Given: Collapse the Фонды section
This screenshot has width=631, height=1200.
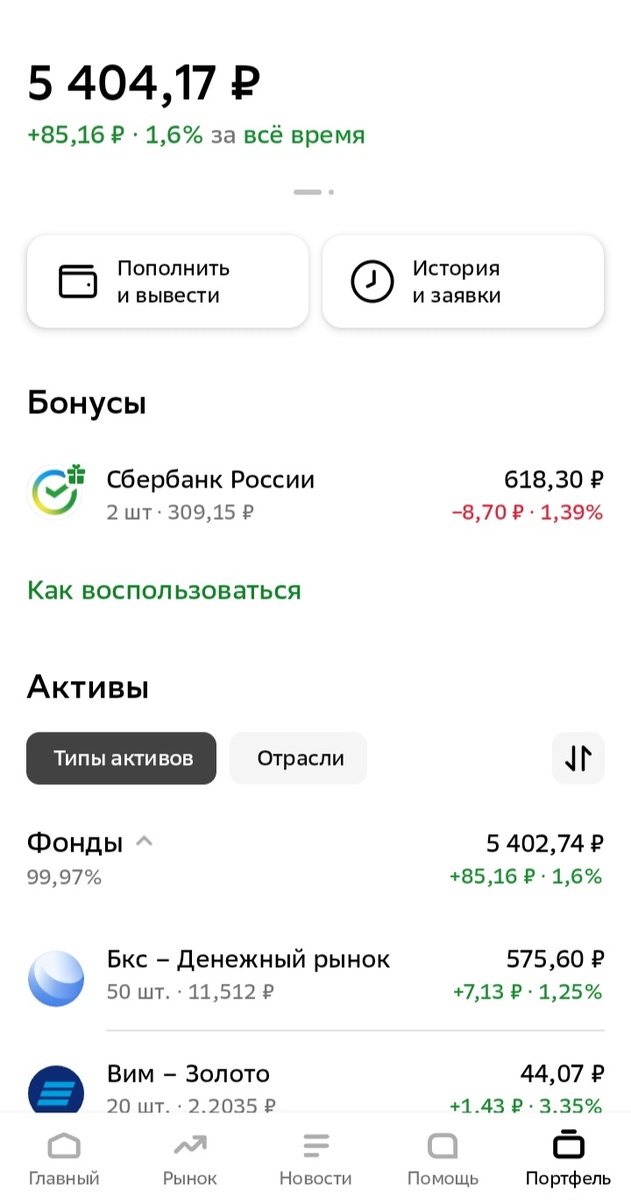Looking at the screenshot, I should pyautogui.click(x=144, y=842).
